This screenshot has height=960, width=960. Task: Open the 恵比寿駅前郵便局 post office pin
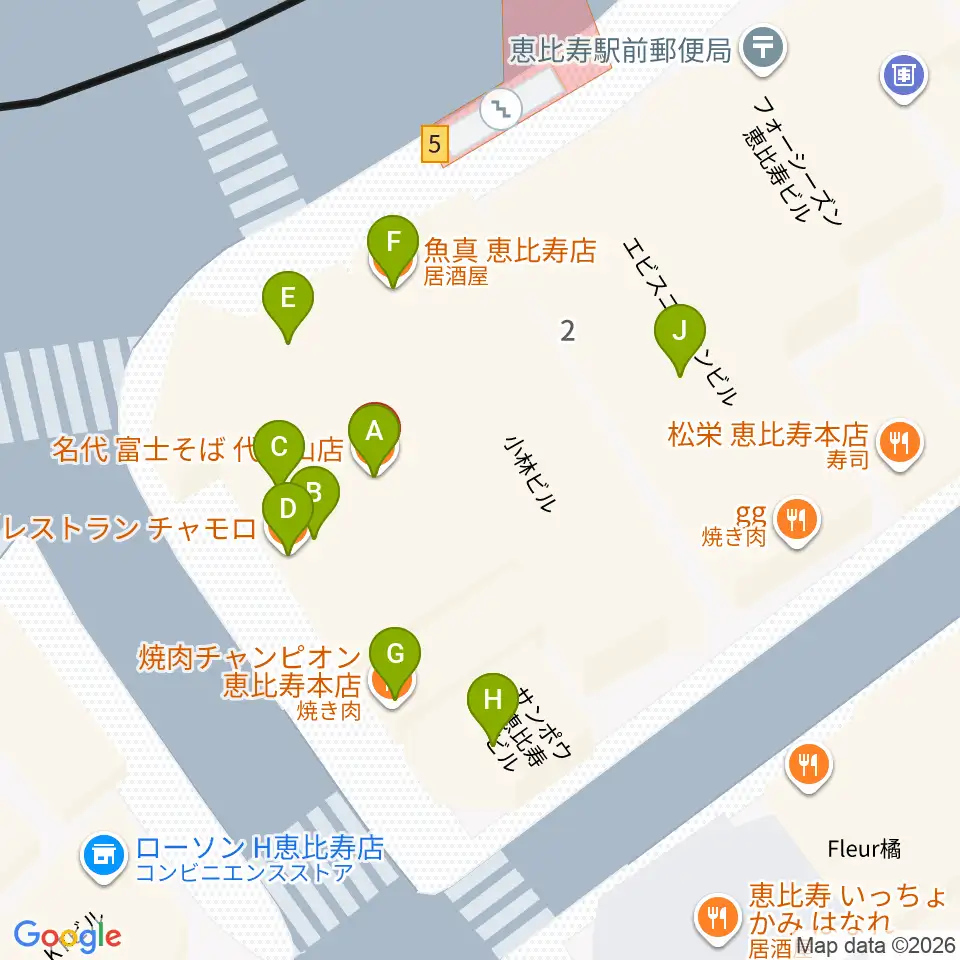[762, 49]
